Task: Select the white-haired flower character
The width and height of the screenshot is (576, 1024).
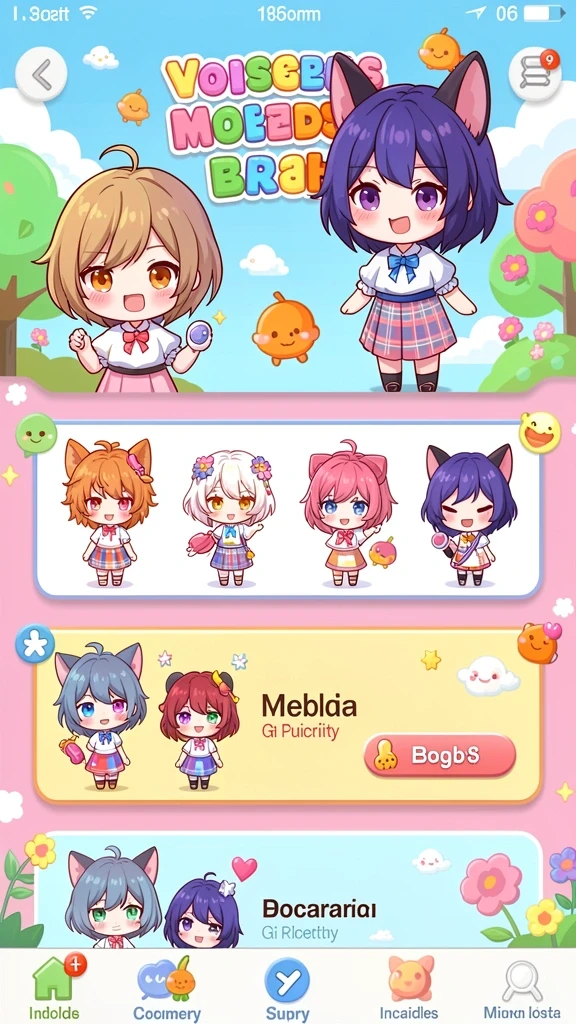Action: (x=227, y=516)
